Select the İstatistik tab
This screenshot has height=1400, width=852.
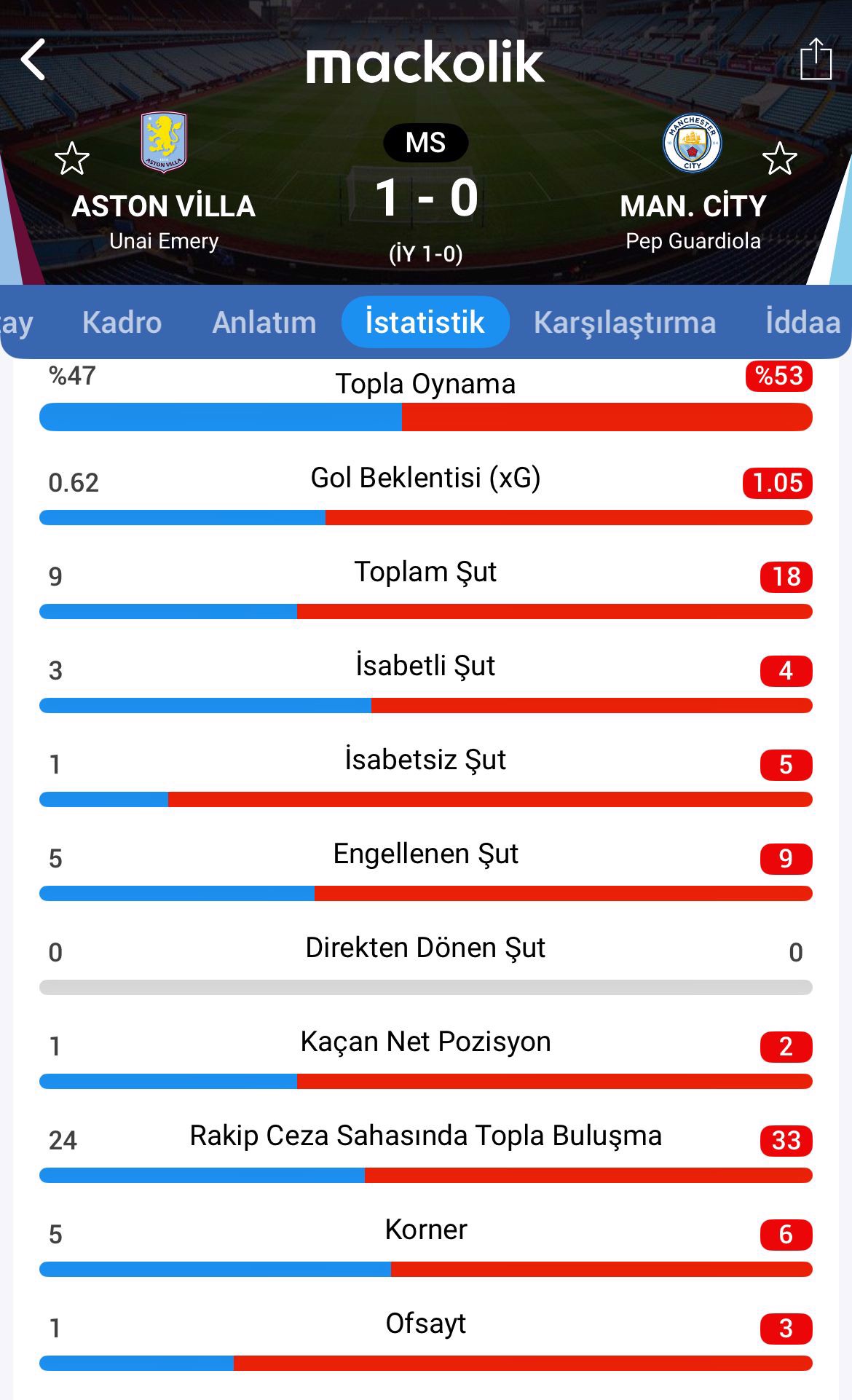[425, 323]
